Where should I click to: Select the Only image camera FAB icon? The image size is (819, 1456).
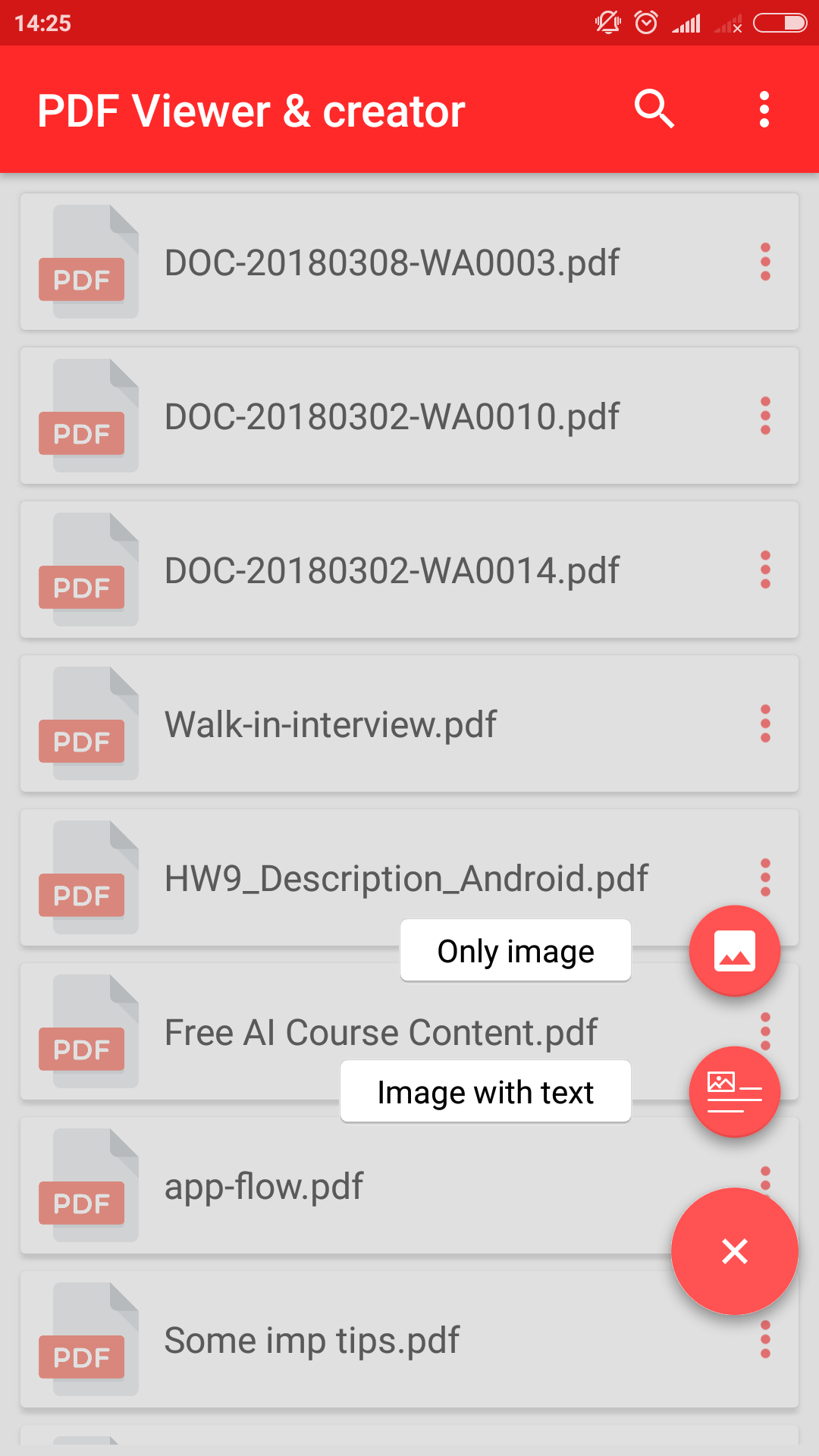coord(733,950)
